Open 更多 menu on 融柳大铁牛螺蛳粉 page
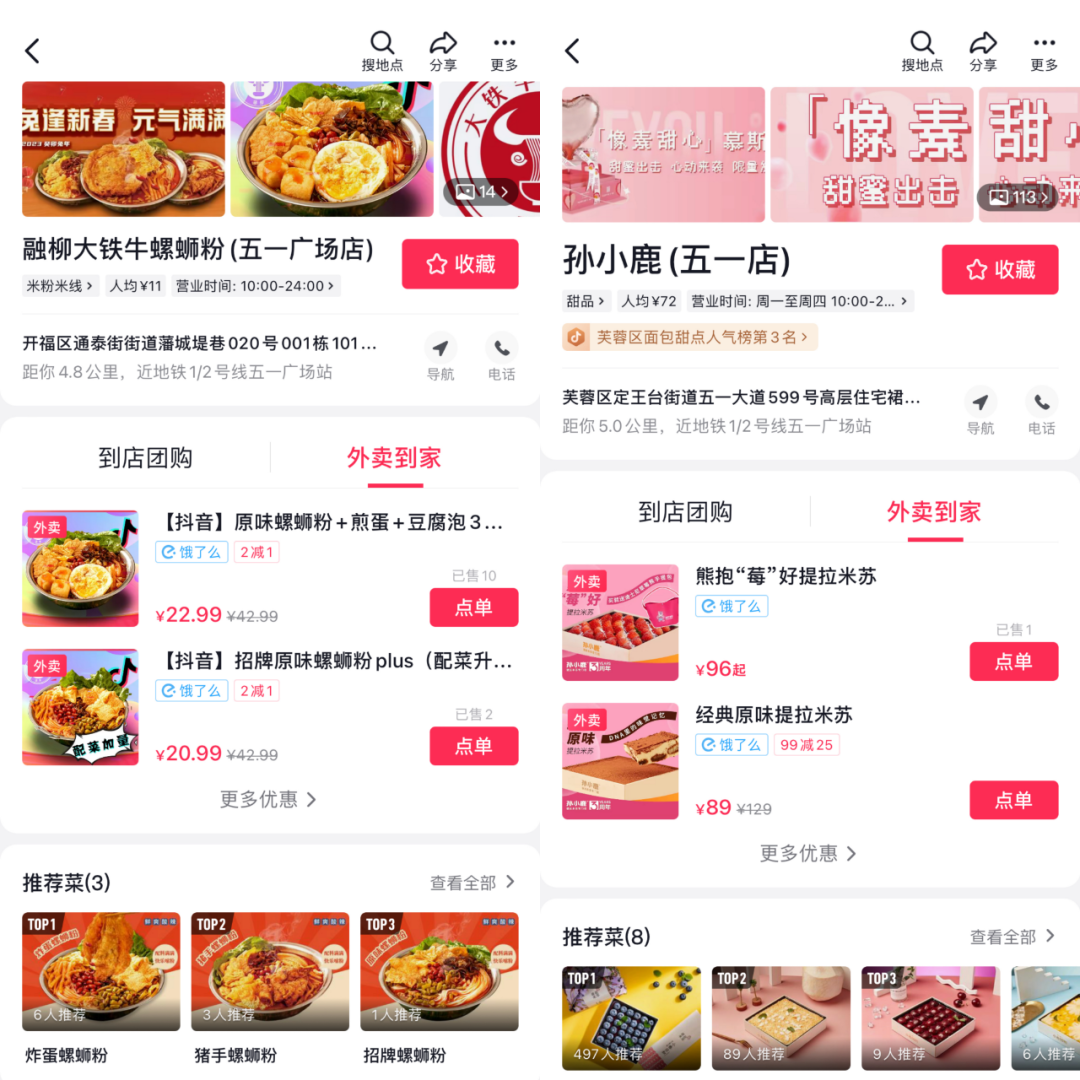Viewport: 1080px width, 1080px height. (x=504, y=50)
